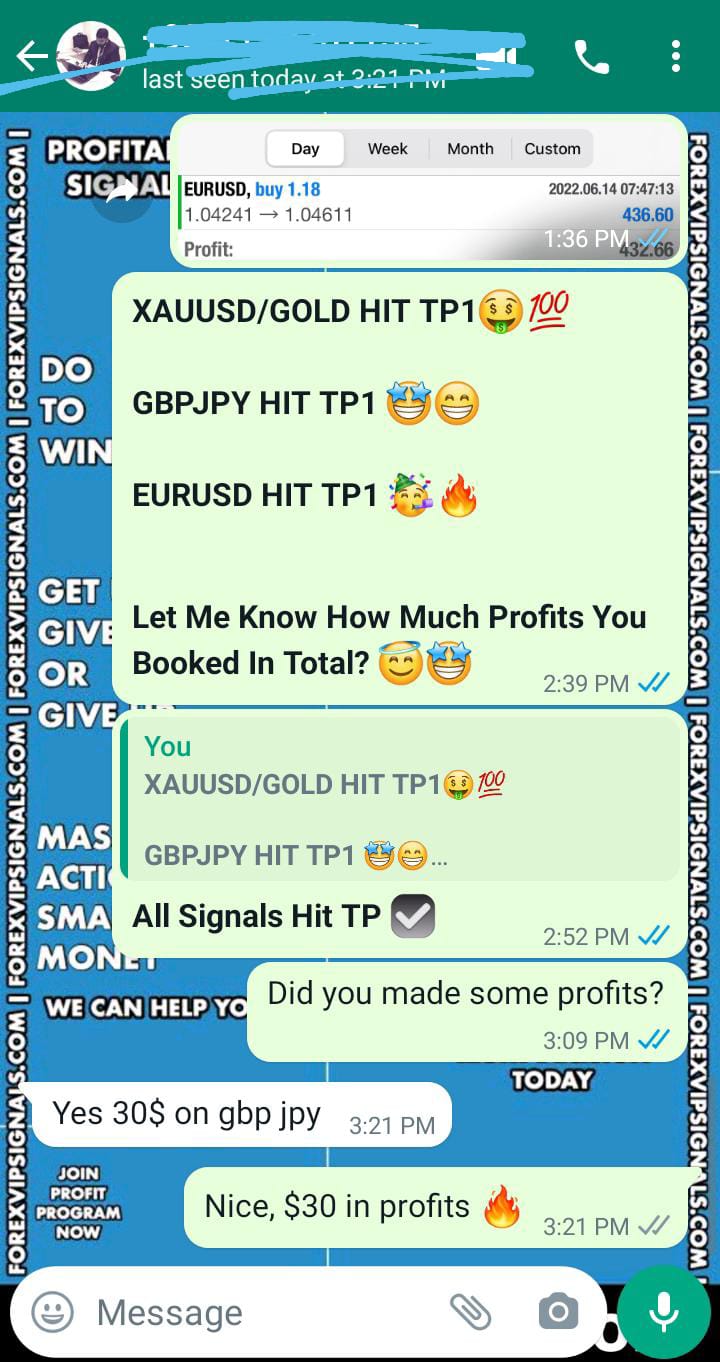Open the camera from the message bar
This screenshot has width=720, height=1362.
click(x=558, y=1311)
